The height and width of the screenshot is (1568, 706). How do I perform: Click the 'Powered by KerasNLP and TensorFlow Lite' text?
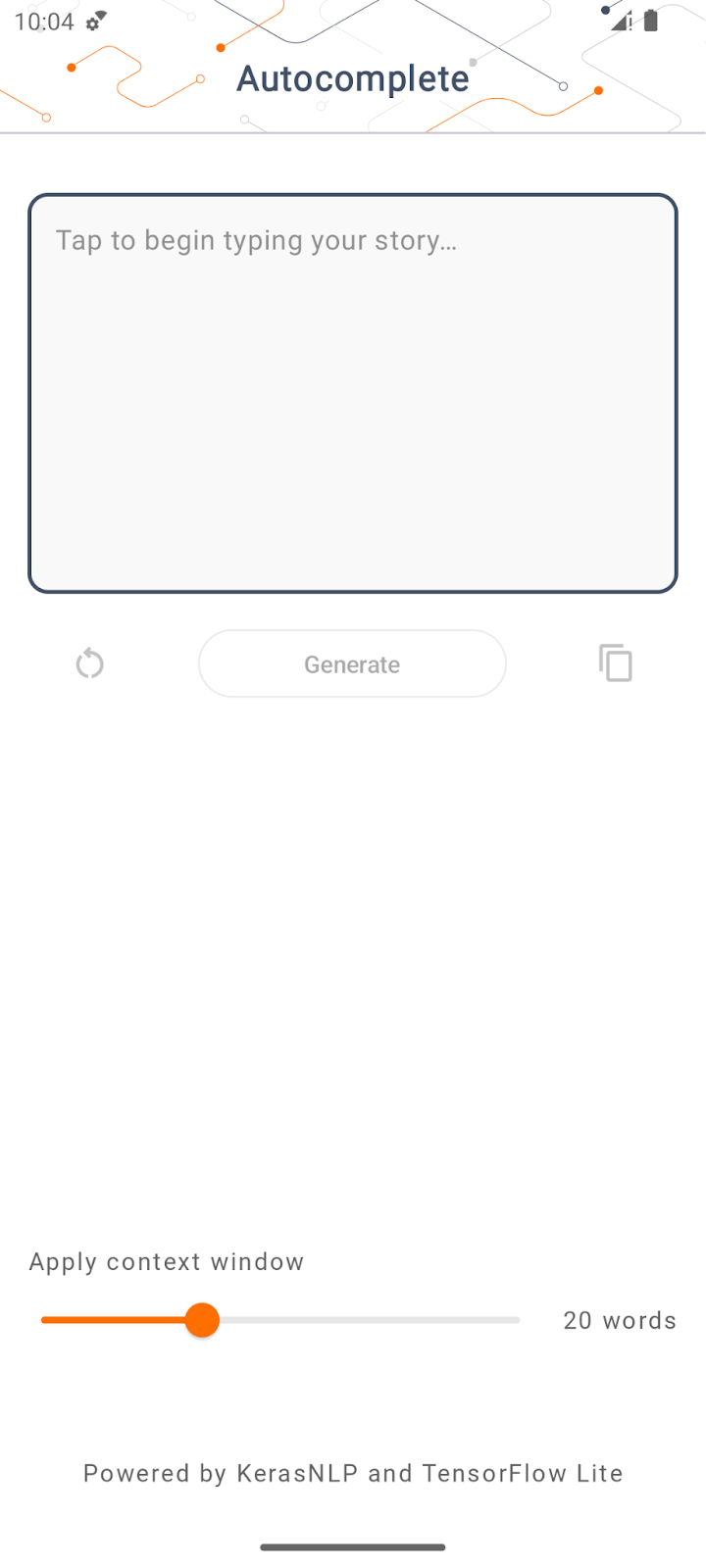(352, 1473)
